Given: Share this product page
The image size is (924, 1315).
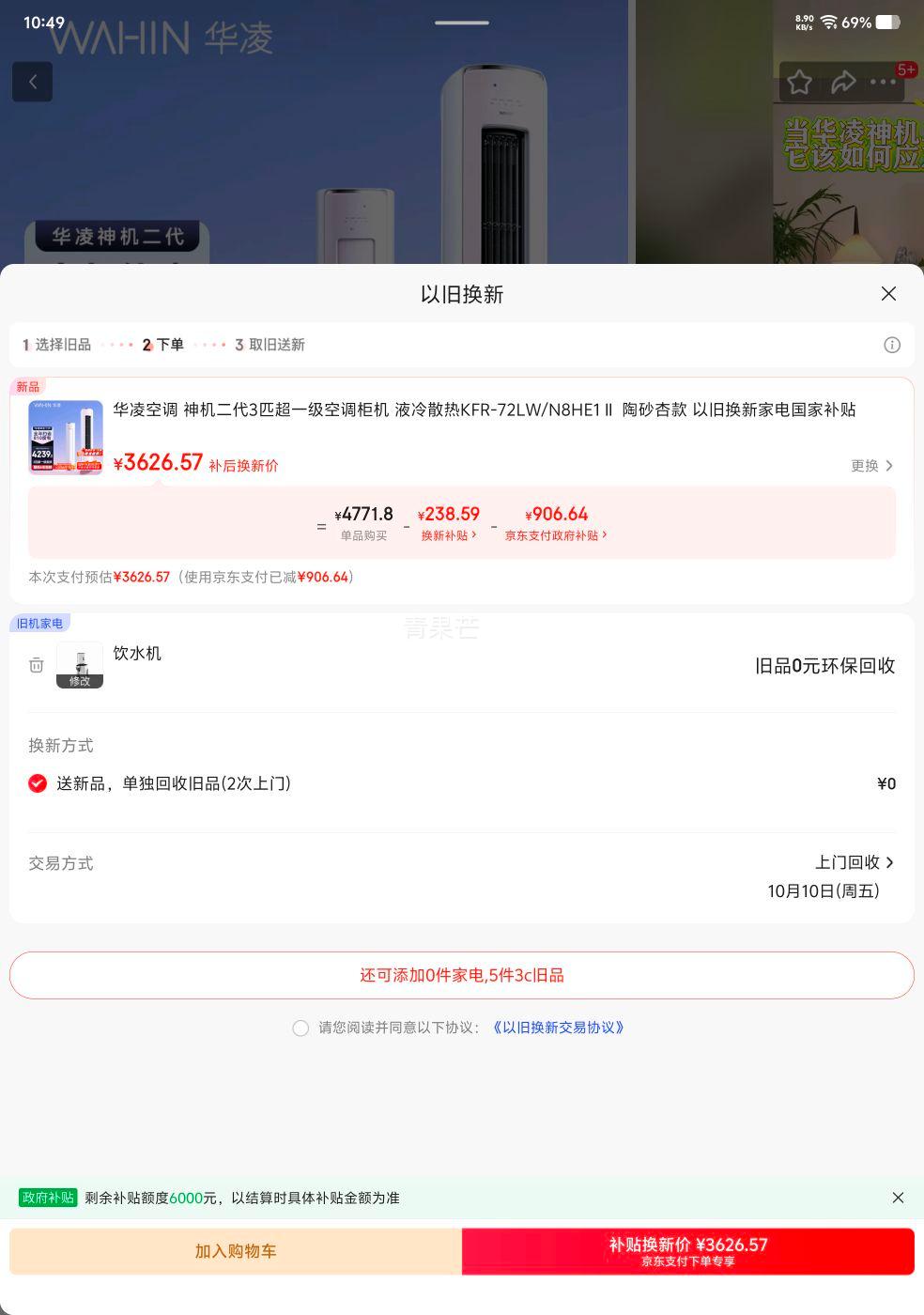Looking at the screenshot, I should coord(843,83).
